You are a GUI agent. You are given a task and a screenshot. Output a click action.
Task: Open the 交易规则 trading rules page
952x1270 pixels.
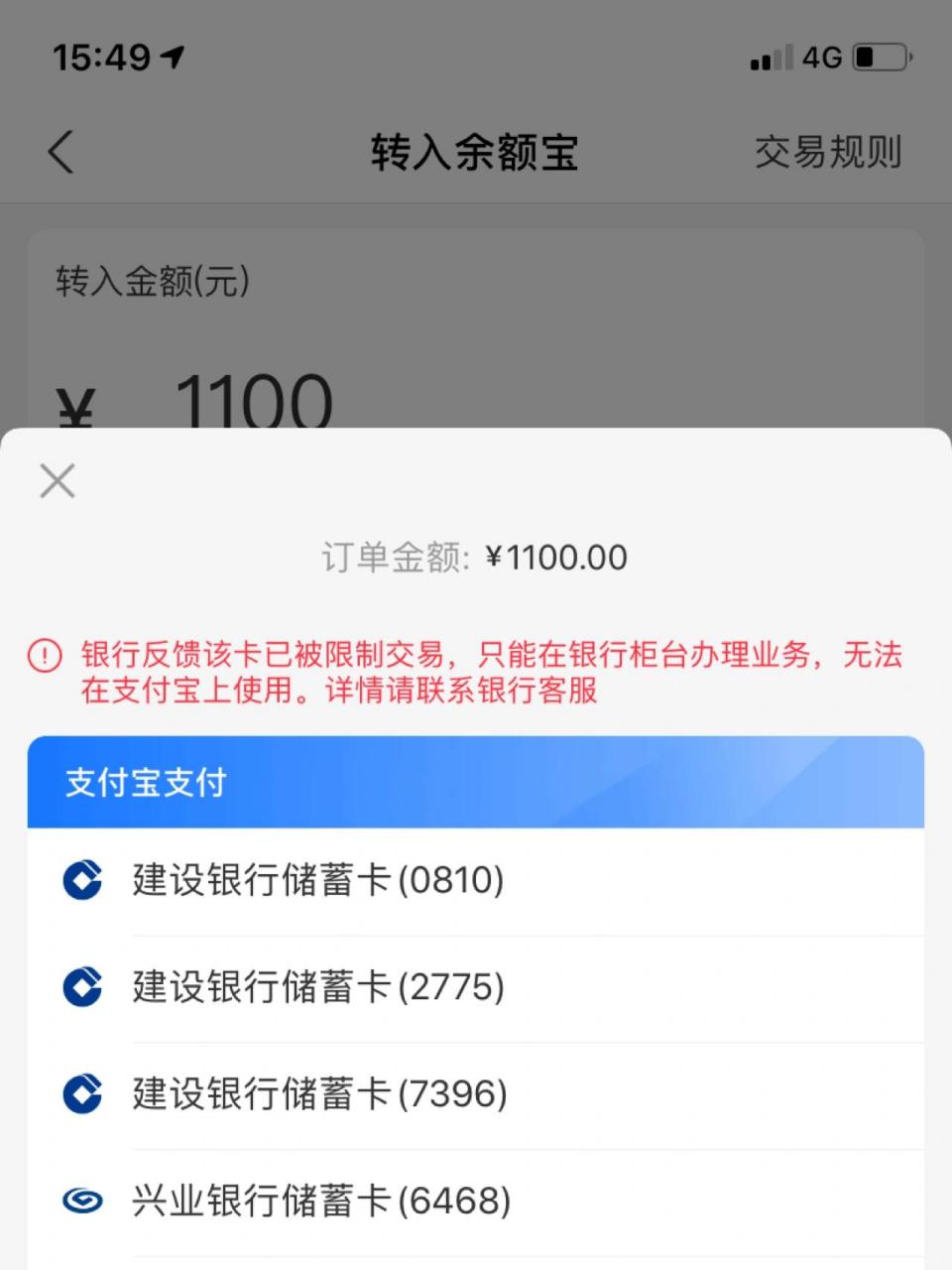(829, 153)
